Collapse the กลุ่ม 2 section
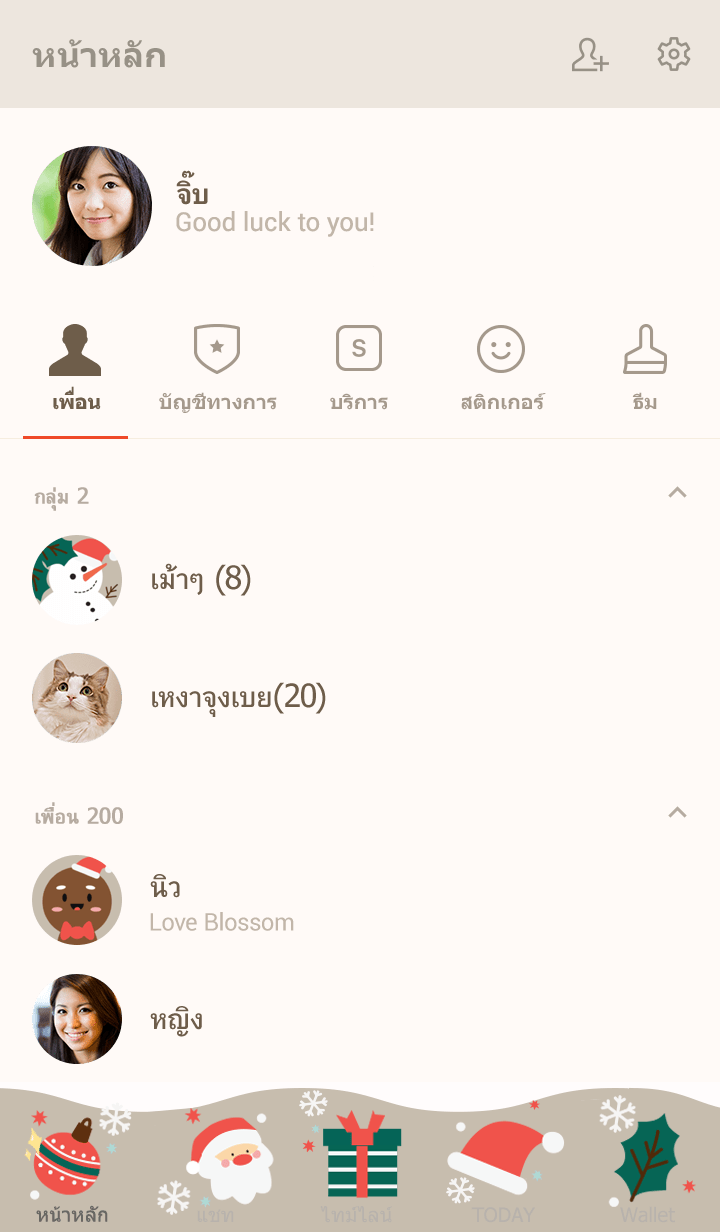 point(677,493)
